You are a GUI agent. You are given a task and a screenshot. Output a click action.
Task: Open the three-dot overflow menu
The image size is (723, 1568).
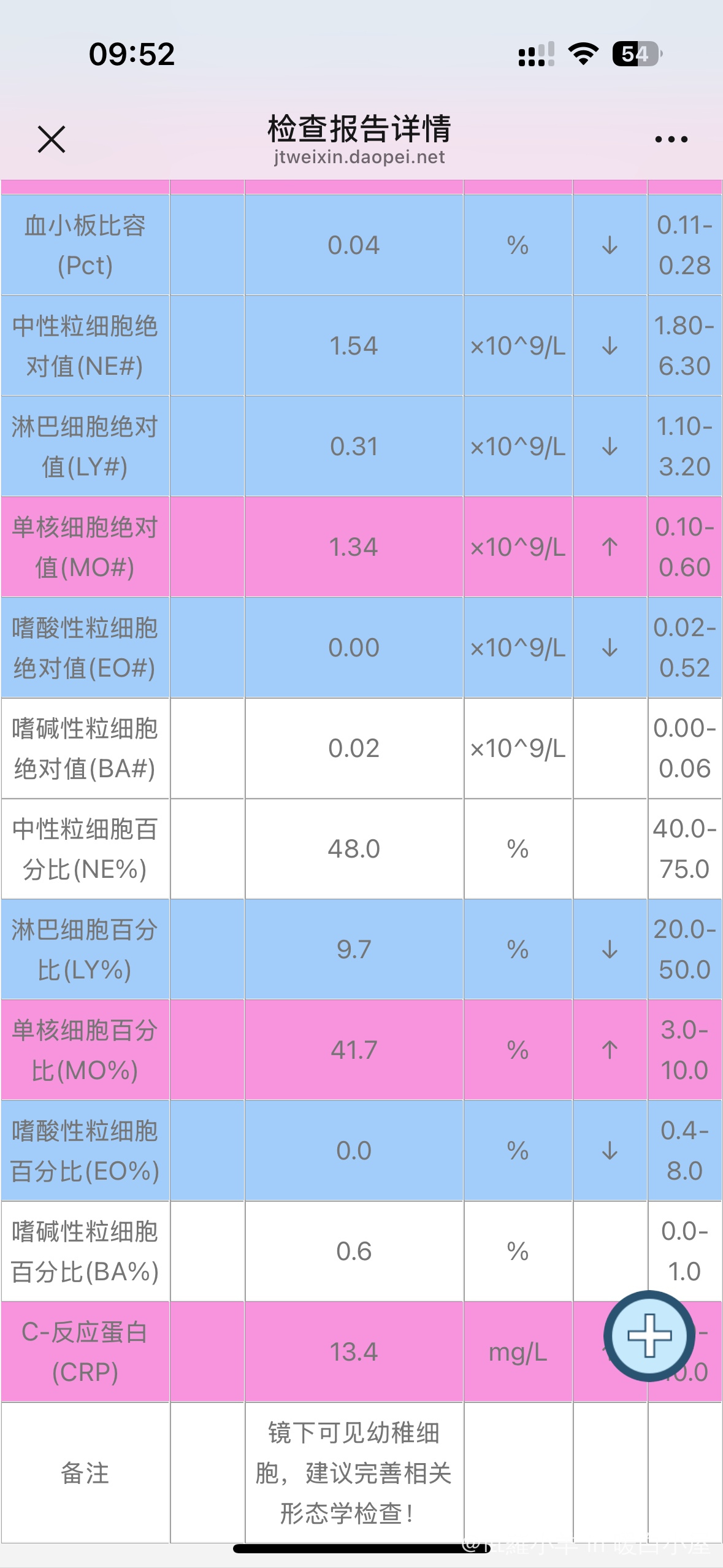point(671,139)
